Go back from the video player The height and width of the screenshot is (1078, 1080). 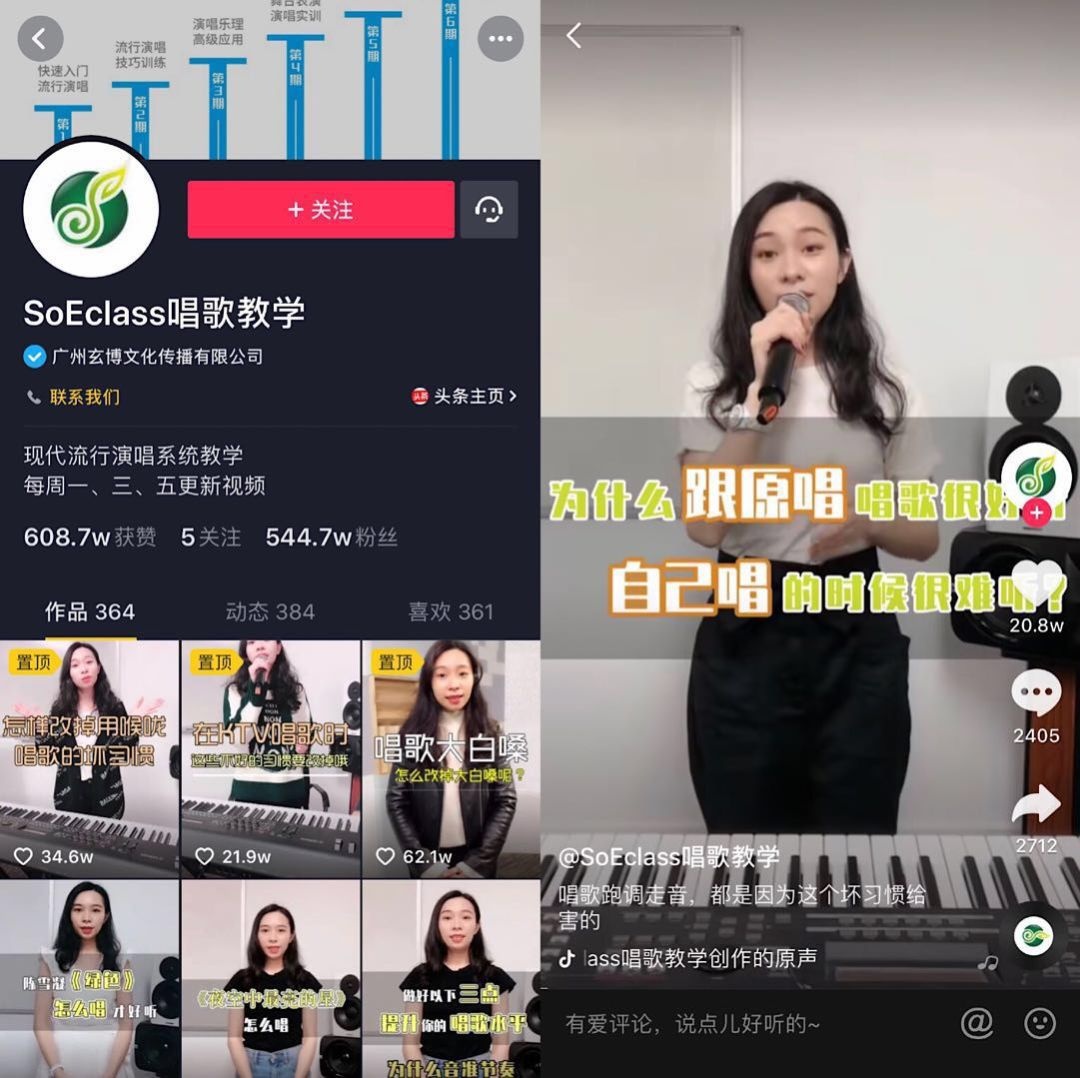[574, 36]
